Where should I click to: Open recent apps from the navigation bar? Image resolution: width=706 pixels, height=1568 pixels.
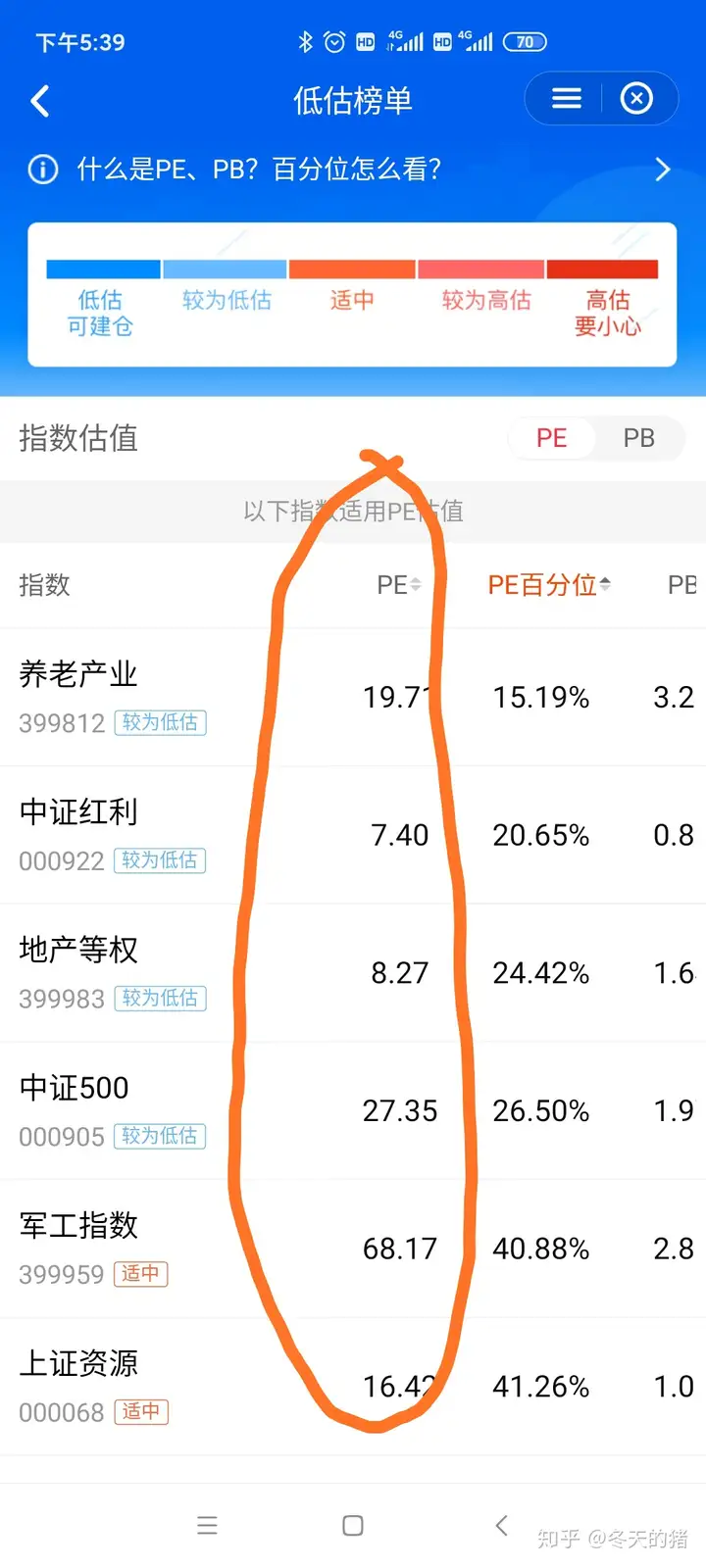tap(207, 1526)
